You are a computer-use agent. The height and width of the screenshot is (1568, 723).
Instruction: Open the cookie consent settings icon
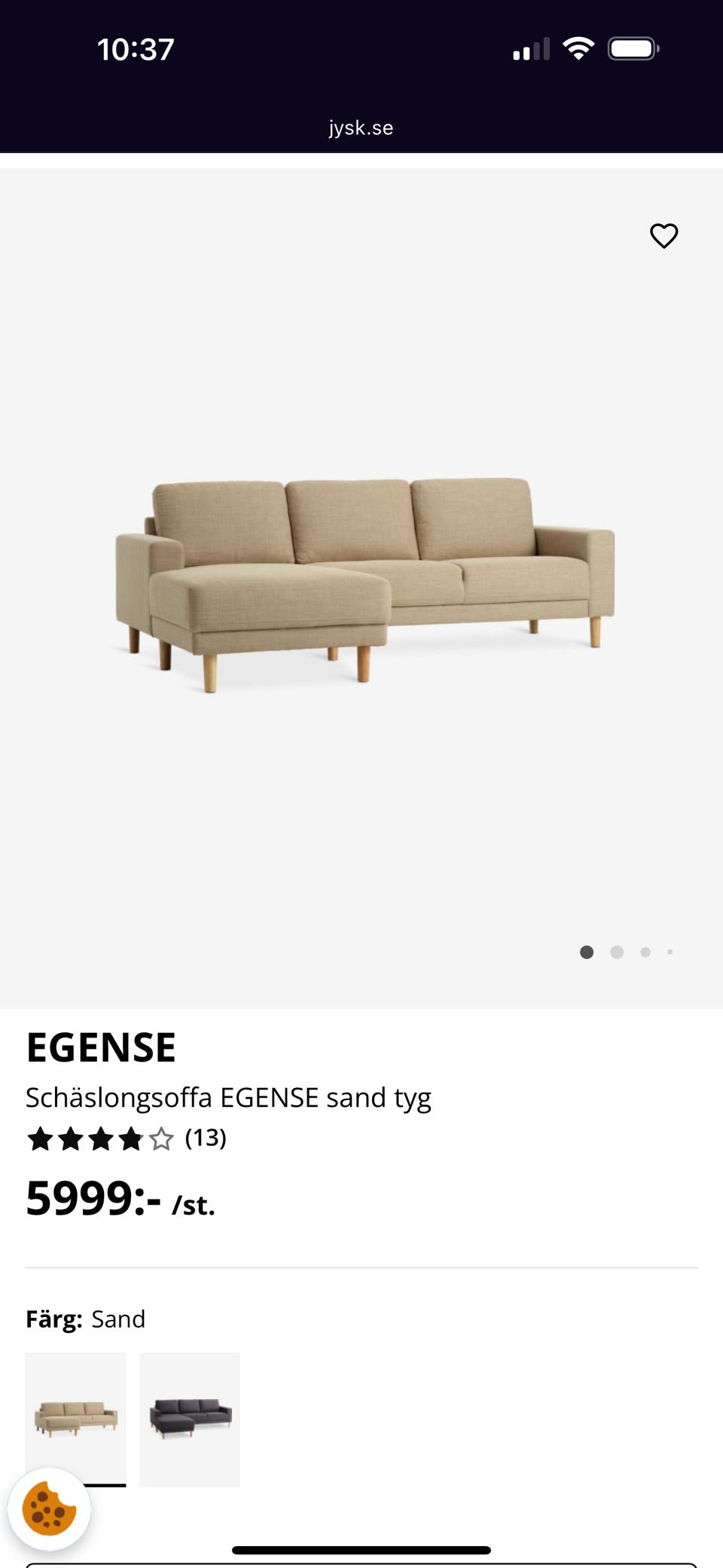(48, 1509)
